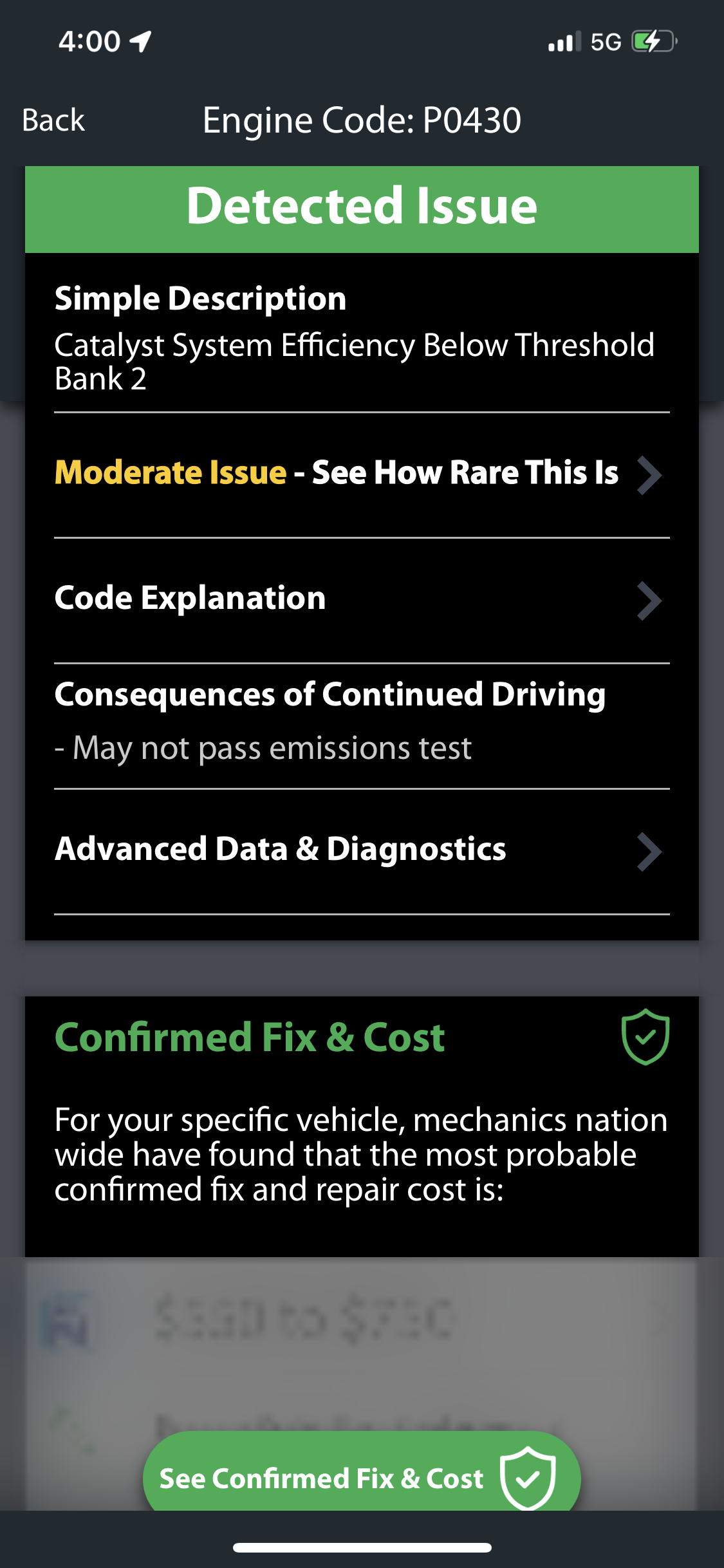
Task: Open Moderate Issue rarity details
Action: pyautogui.click(x=360, y=474)
